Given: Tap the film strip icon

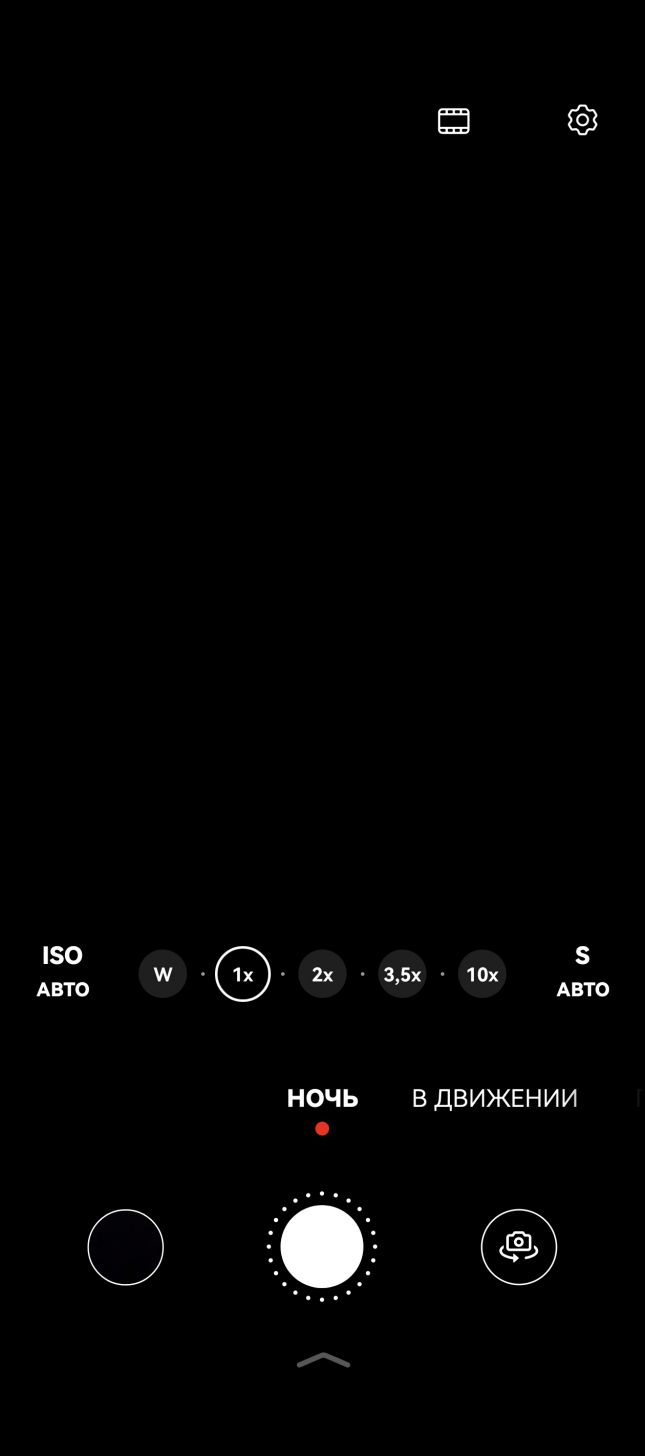Looking at the screenshot, I should pos(454,121).
